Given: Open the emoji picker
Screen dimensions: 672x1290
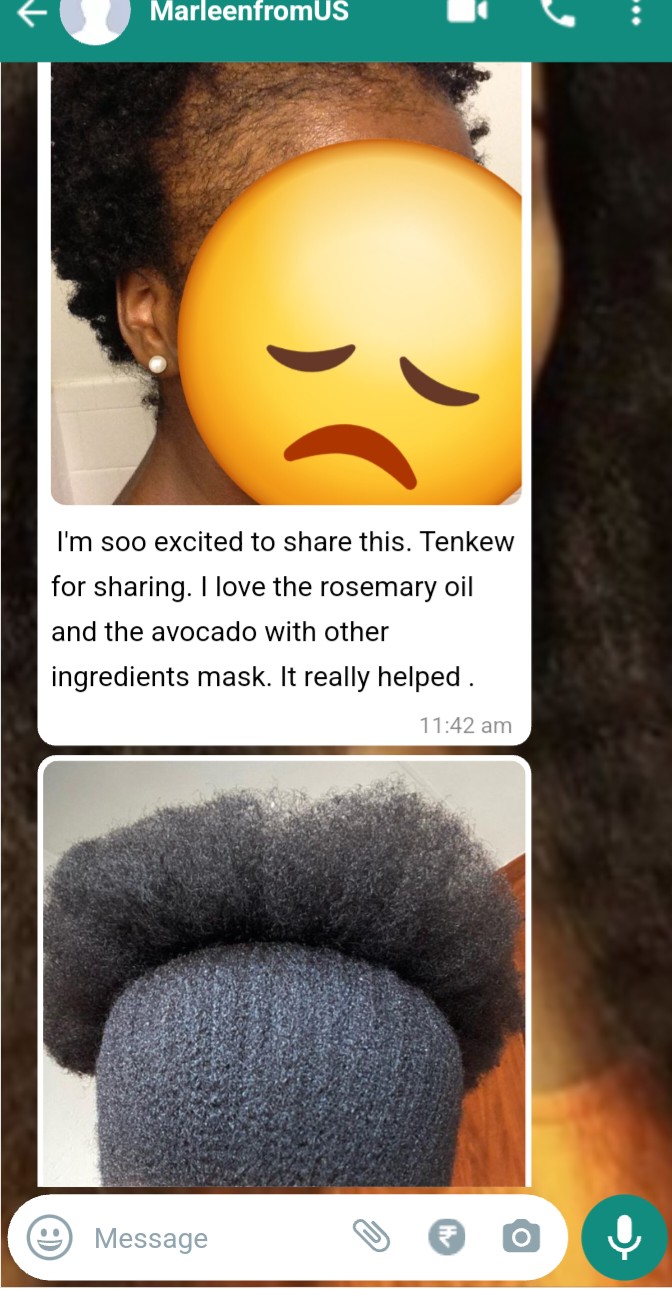Looking at the screenshot, I should coord(49,1238).
